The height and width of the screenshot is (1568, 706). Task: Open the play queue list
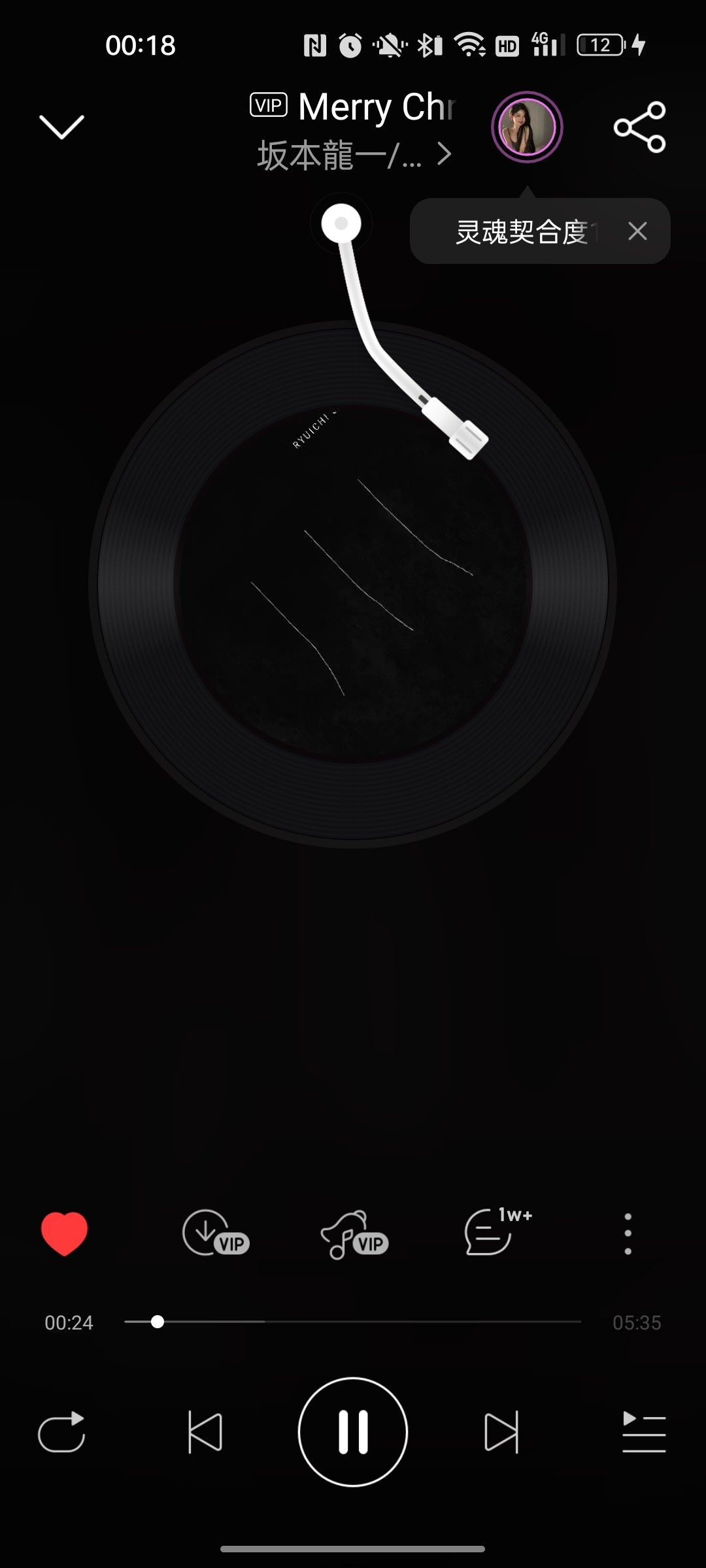pyautogui.click(x=644, y=1432)
